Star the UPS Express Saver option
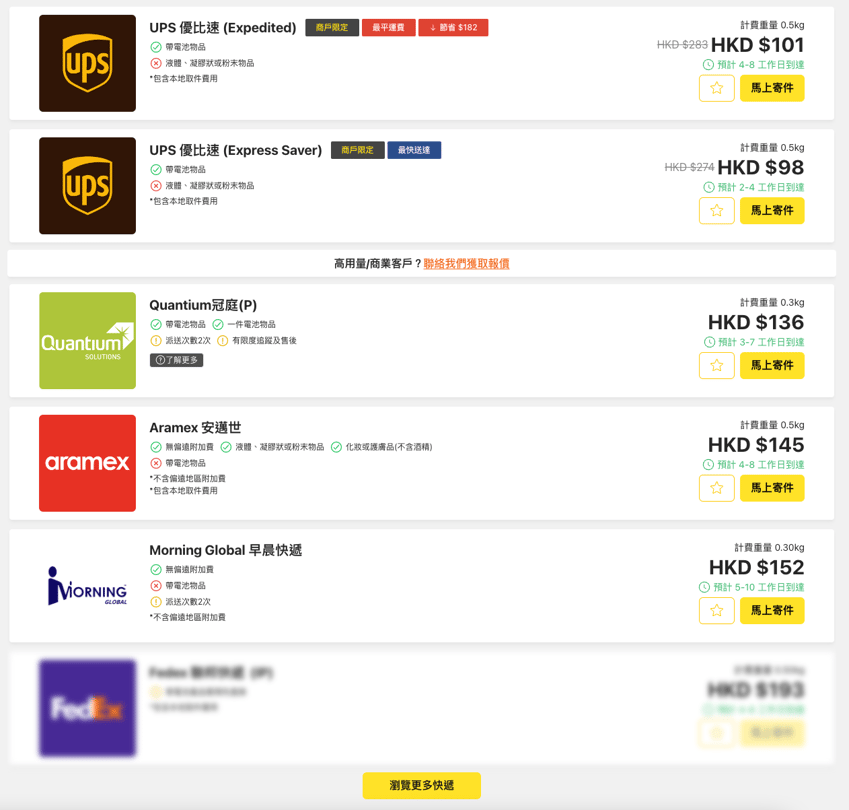849x810 pixels. [717, 211]
